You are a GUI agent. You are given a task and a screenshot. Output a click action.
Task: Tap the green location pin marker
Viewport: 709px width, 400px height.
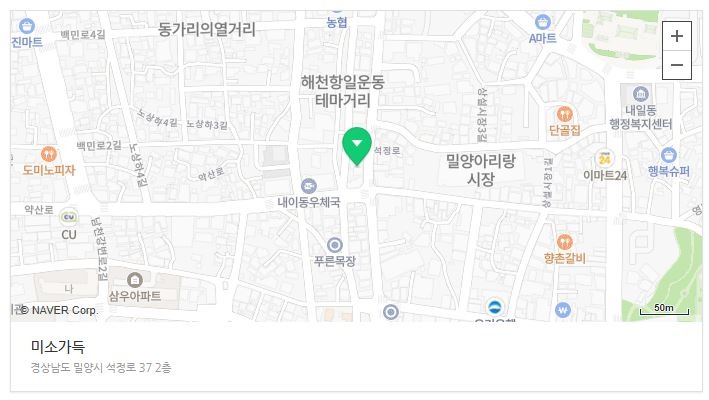point(357,145)
